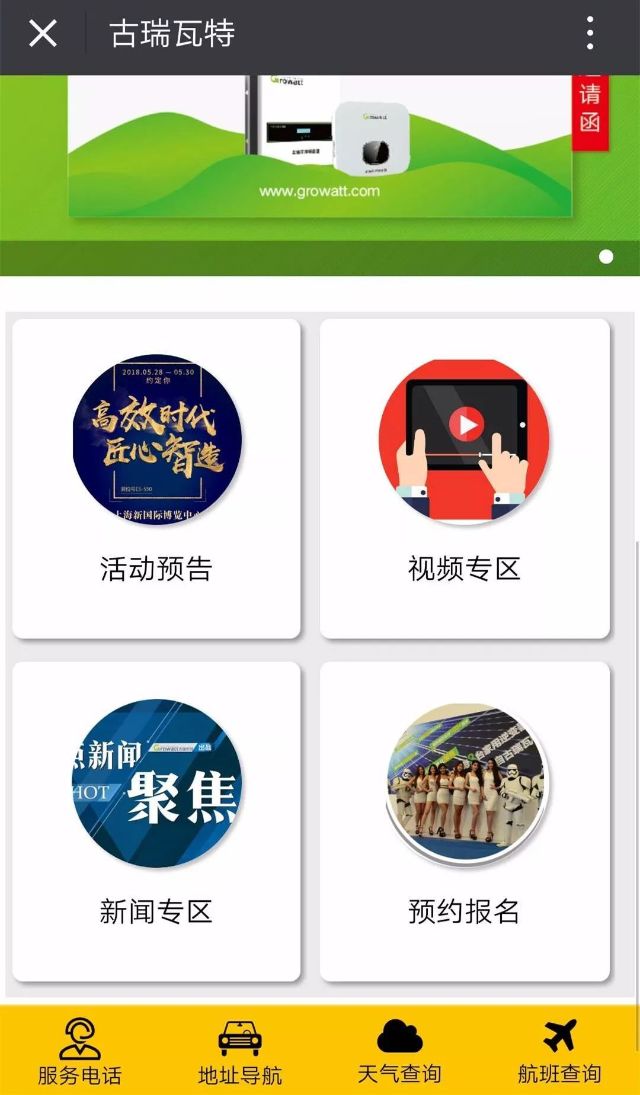The height and width of the screenshot is (1095, 640).
Task: Tap 服务电话 in the bottom bar
Action: coord(80,1052)
